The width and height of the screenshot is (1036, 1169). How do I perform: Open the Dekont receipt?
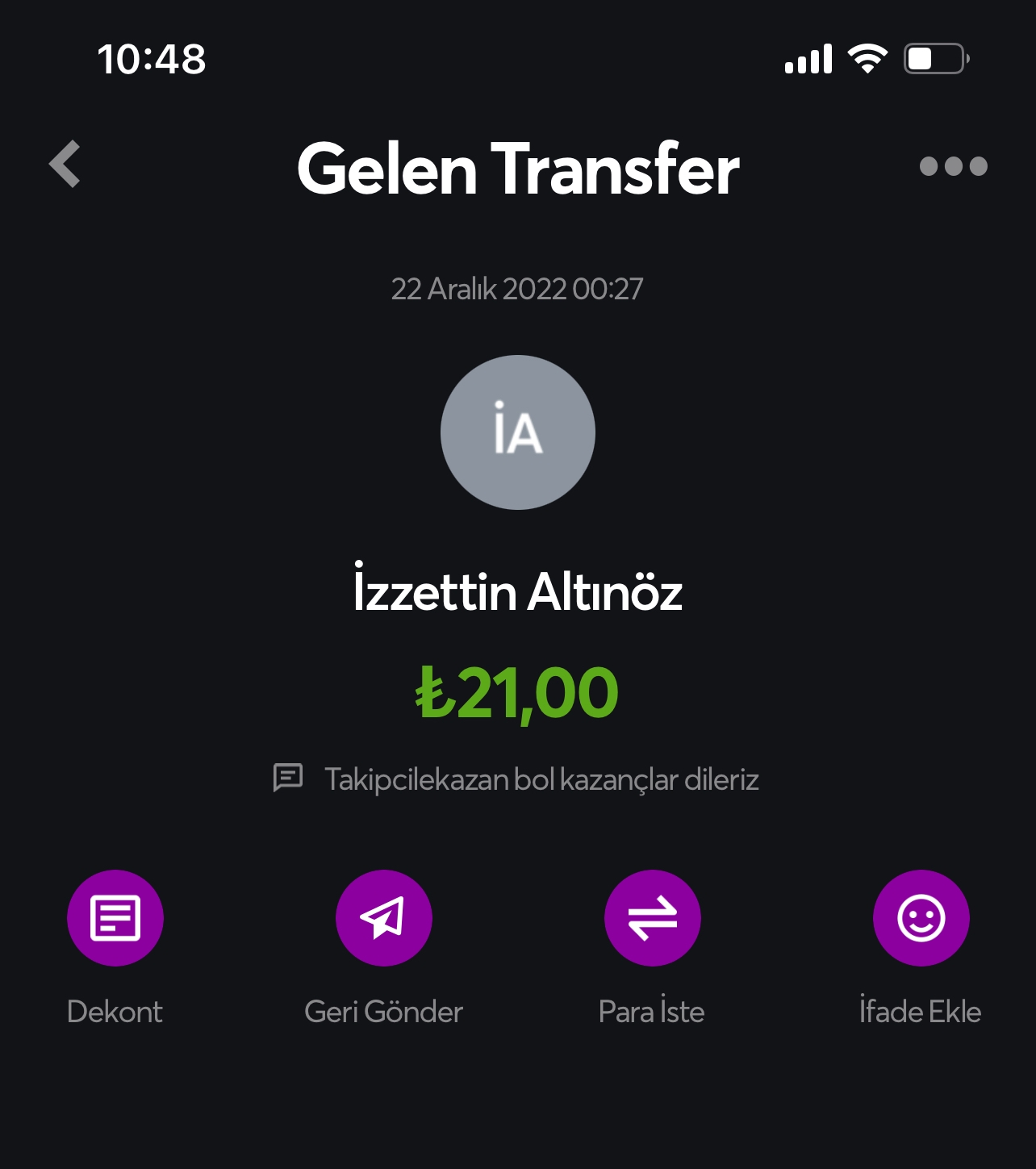click(115, 918)
